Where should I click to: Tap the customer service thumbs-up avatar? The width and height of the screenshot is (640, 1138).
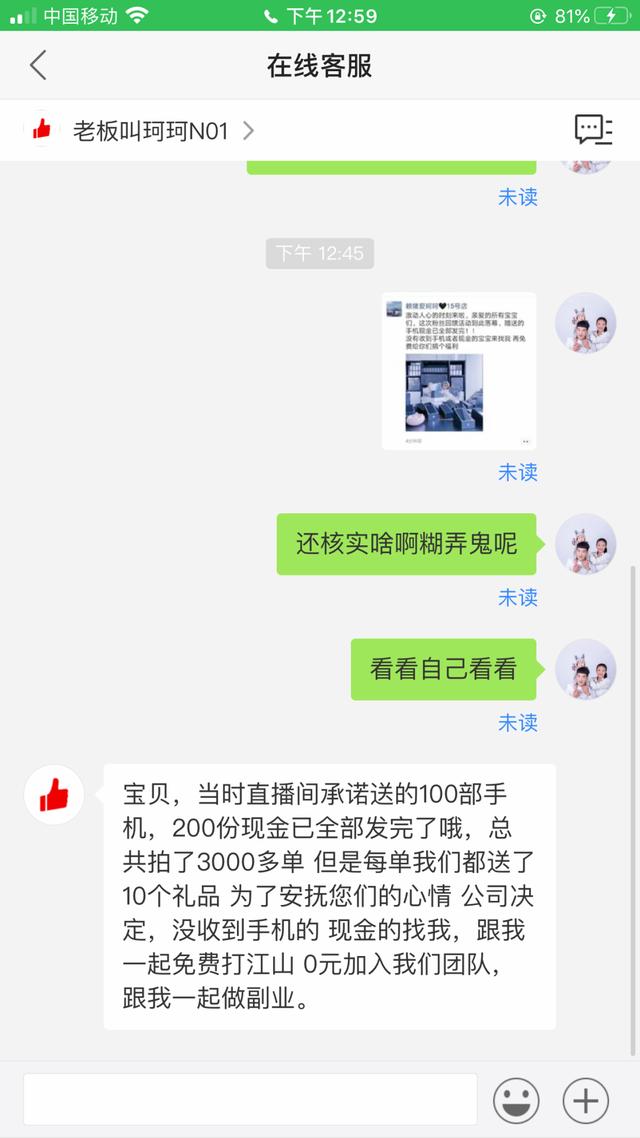(x=54, y=795)
